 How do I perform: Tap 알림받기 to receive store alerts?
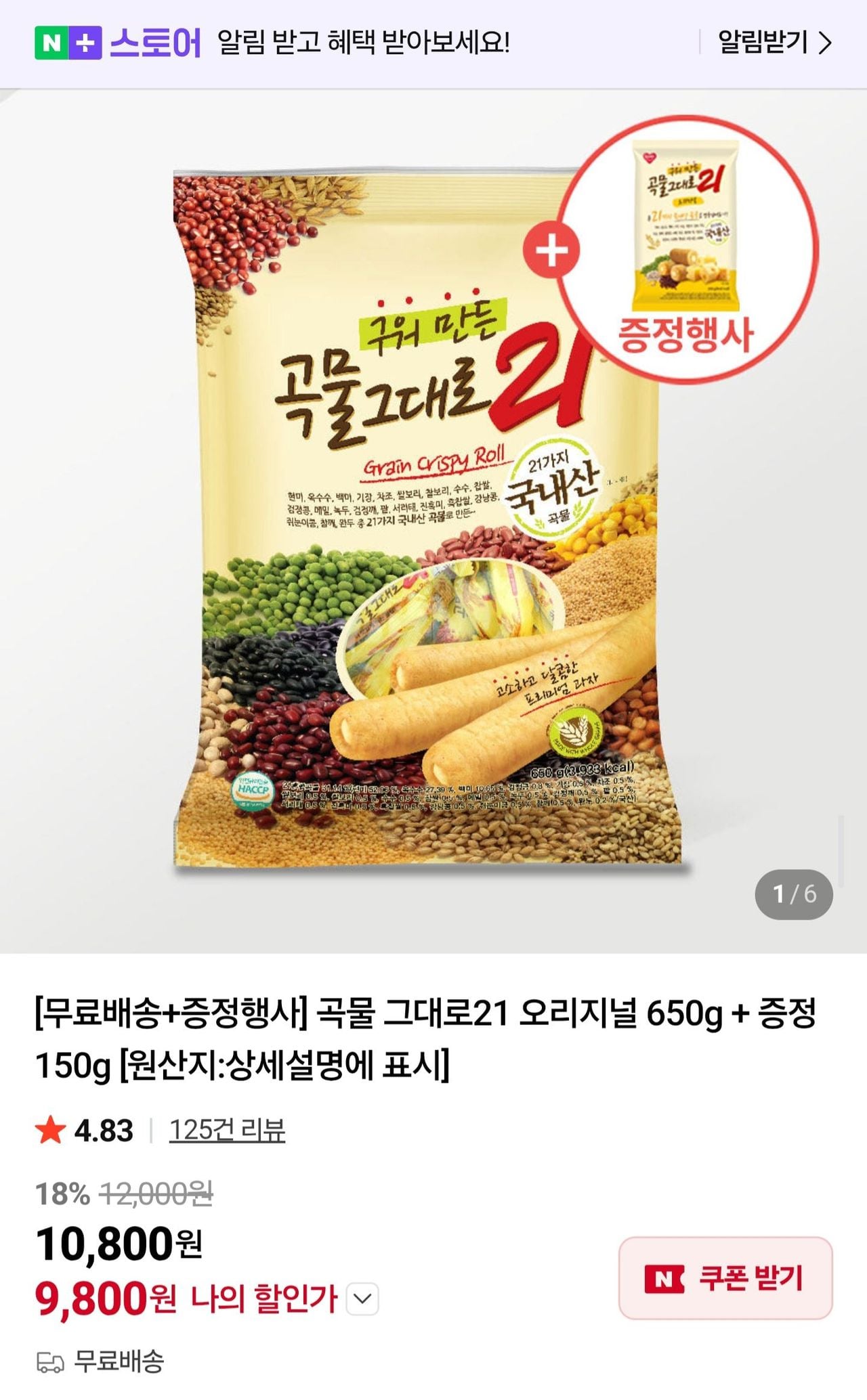774,43
